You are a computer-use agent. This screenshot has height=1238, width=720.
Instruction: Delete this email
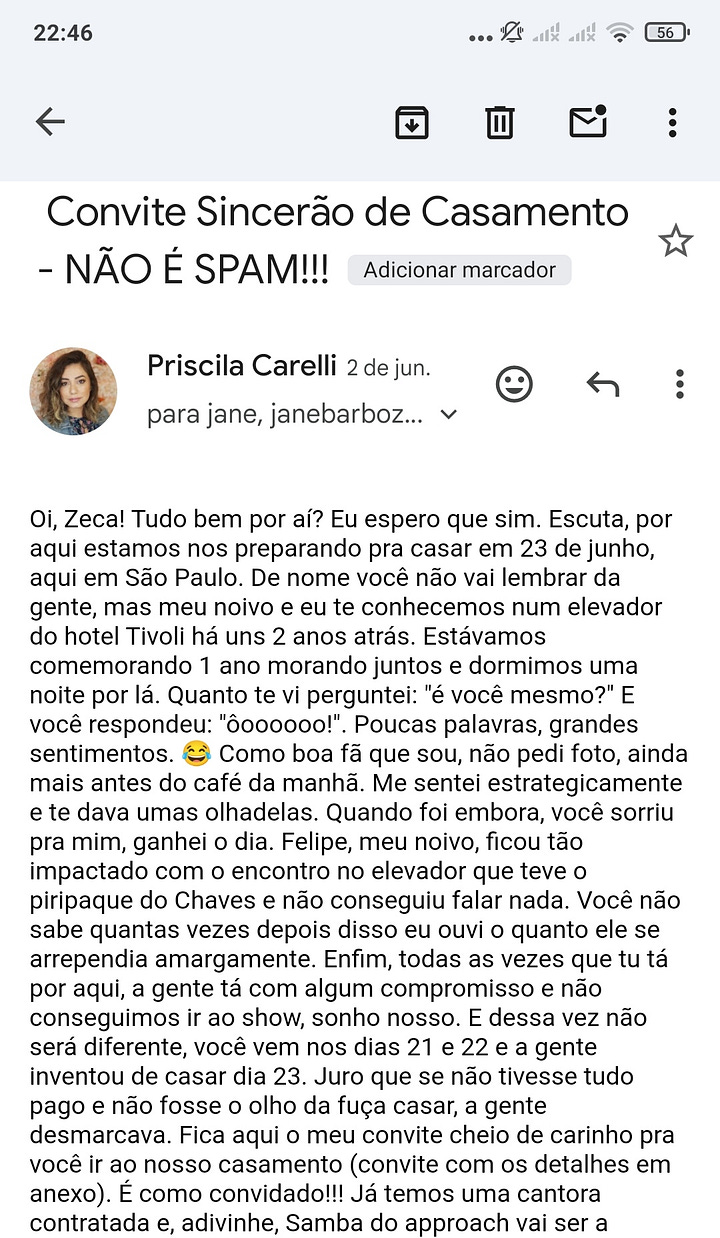[x=499, y=122]
